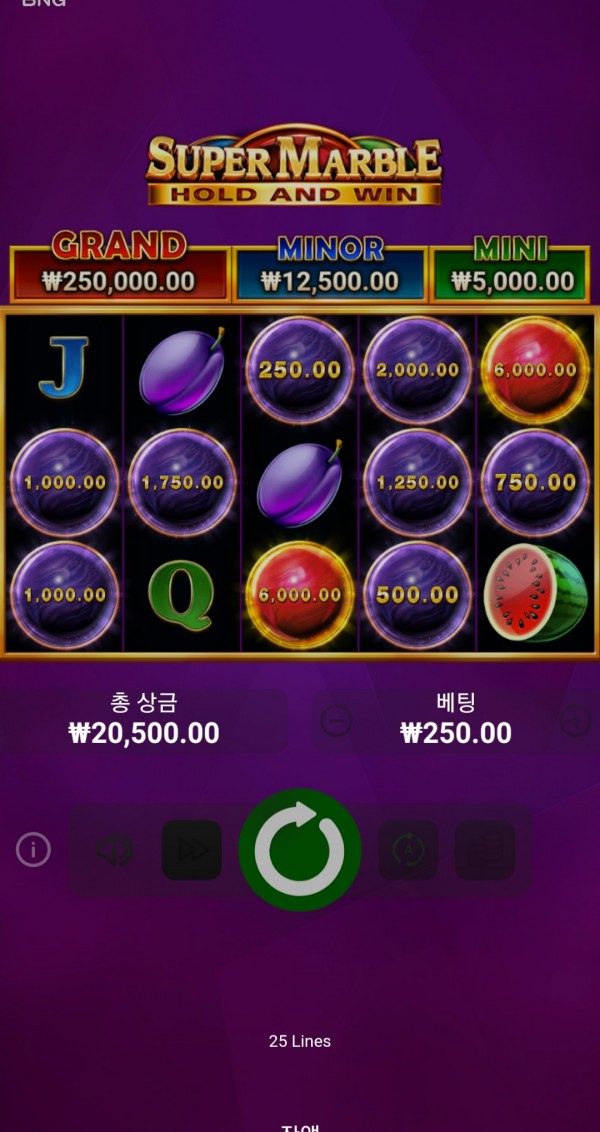The width and height of the screenshot is (600, 1132).
Task: Decrease the bet with the minus button
Action: pos(336,720)
